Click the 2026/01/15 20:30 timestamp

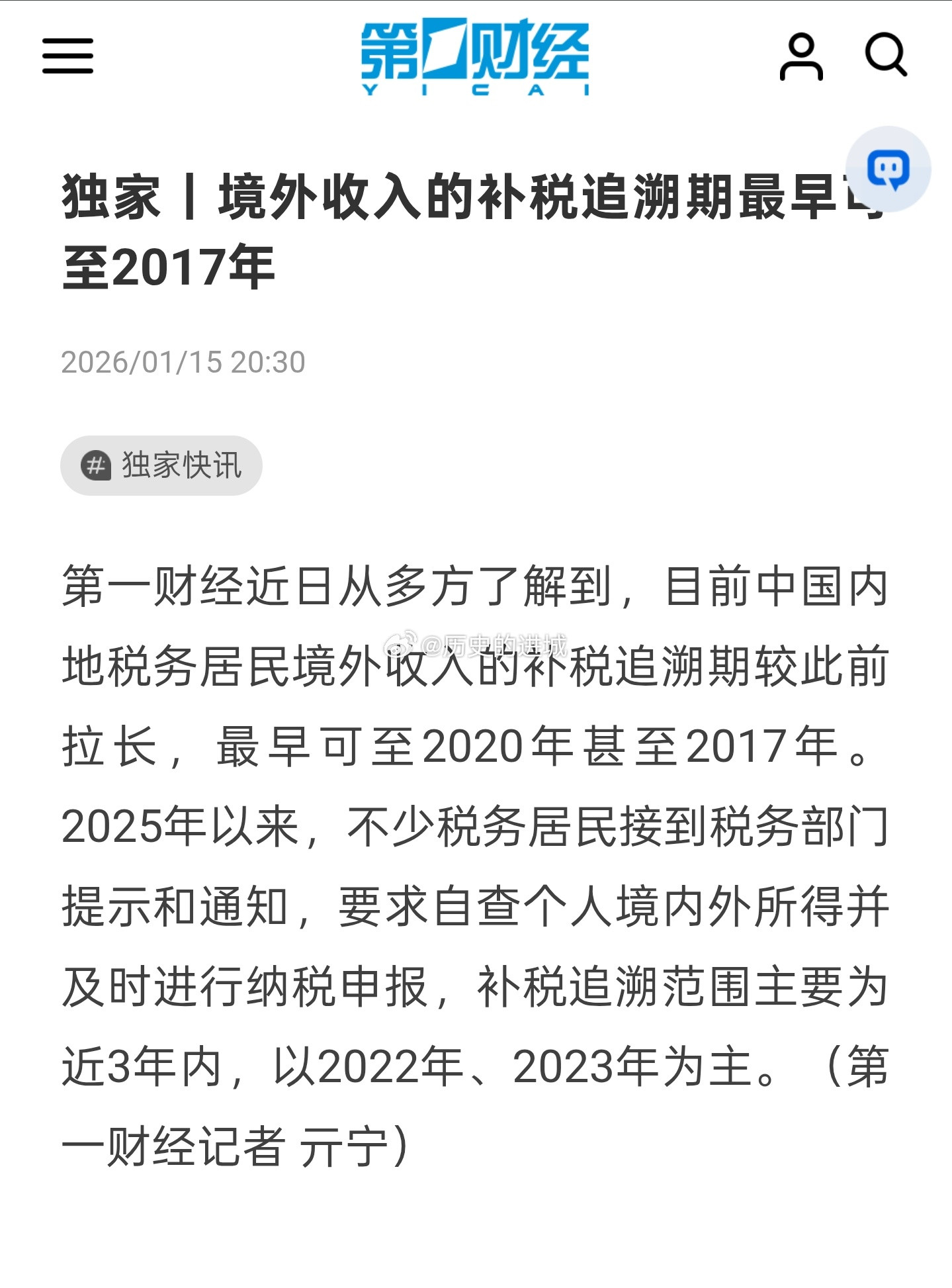click(183, 361)
